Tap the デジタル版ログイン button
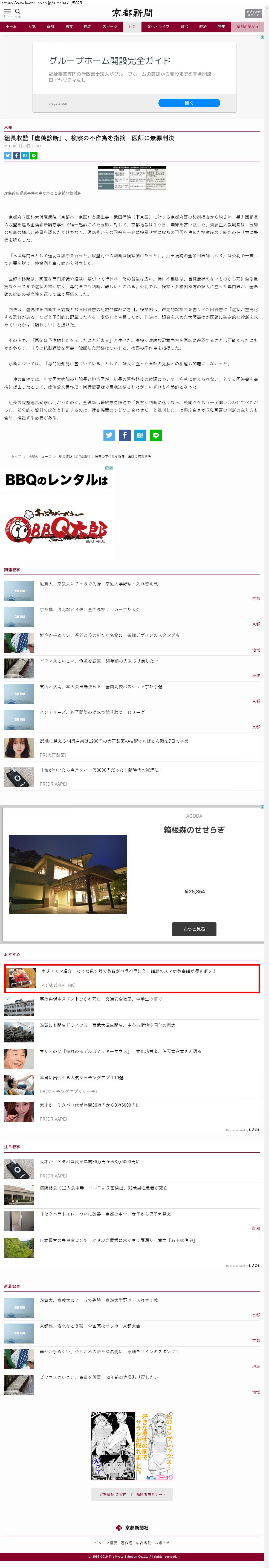The image size is (269, 1568). [253, 13]
